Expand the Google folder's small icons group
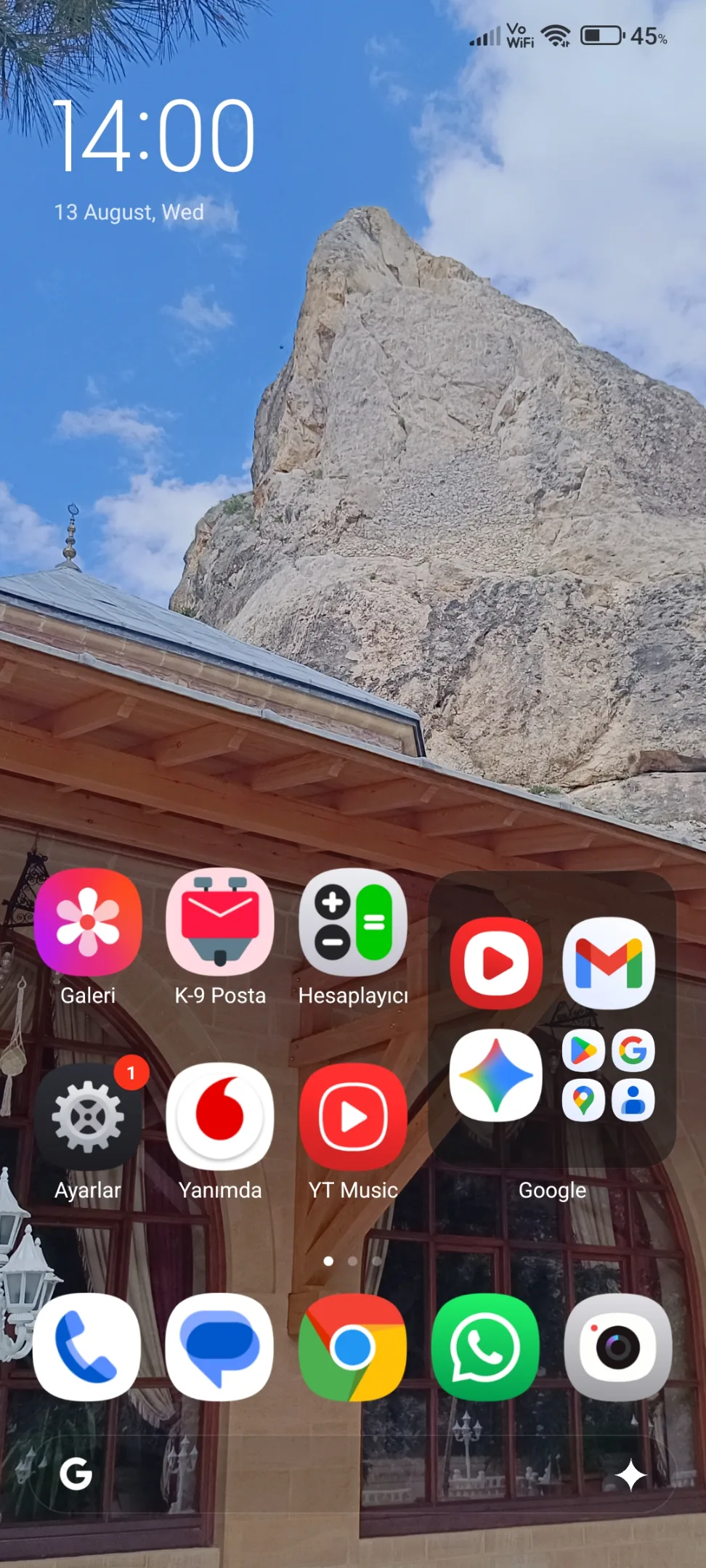This screenshot has height=1568, width=706. pos(609,1076)
